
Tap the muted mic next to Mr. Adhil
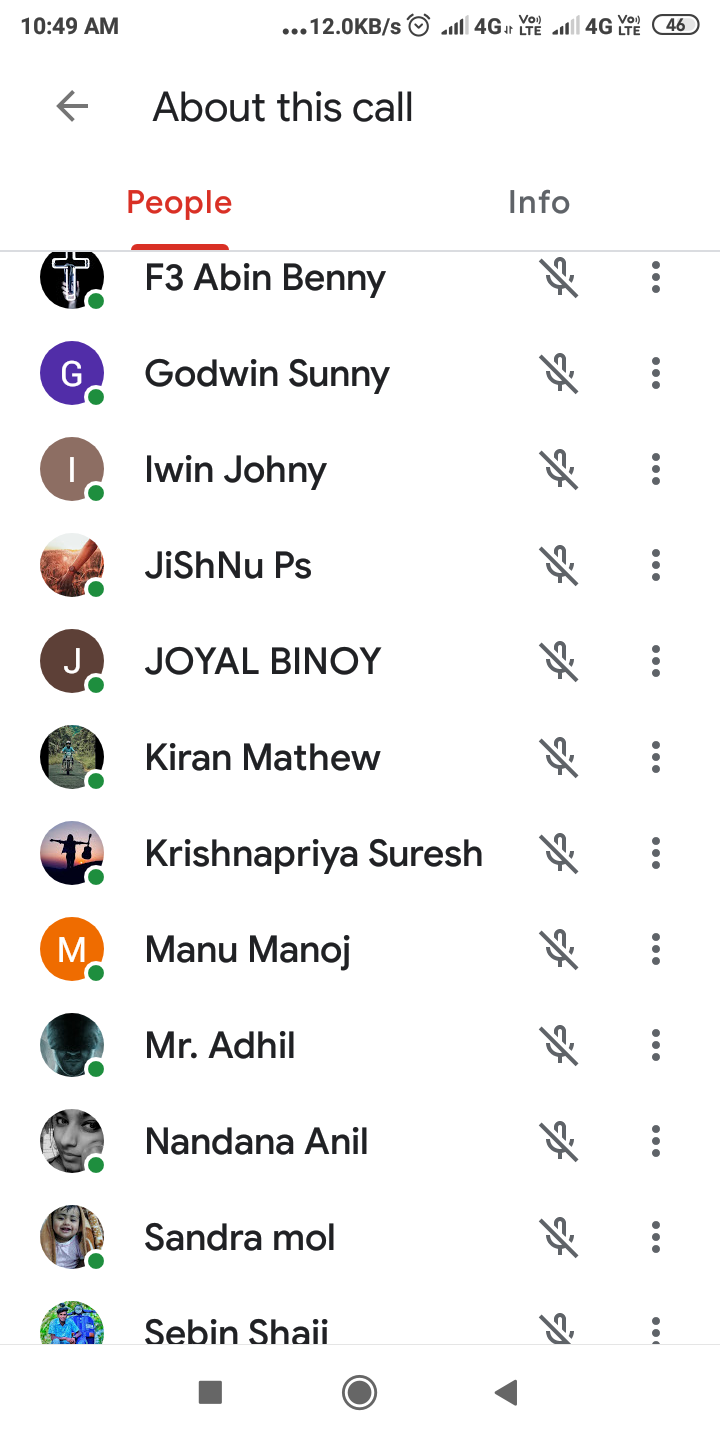point(561,1045)
